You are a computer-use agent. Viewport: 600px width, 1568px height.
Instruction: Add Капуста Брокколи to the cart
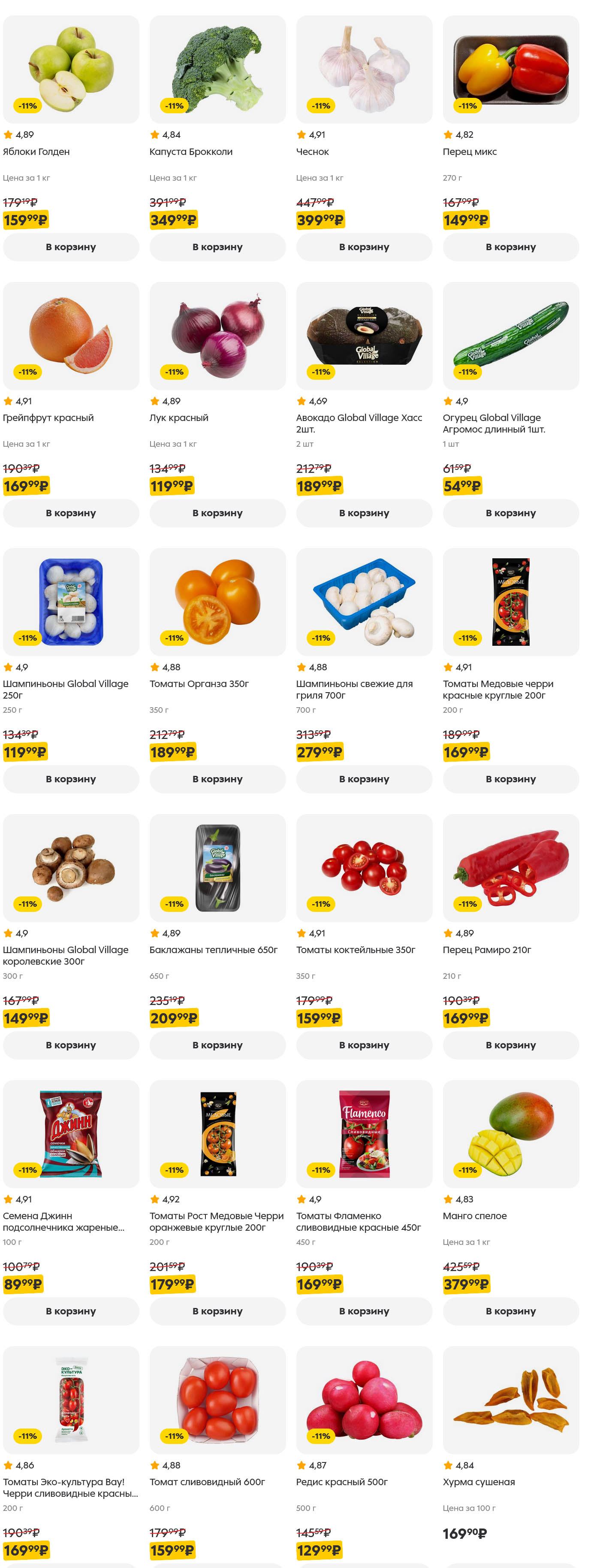(x=217, y=247)
